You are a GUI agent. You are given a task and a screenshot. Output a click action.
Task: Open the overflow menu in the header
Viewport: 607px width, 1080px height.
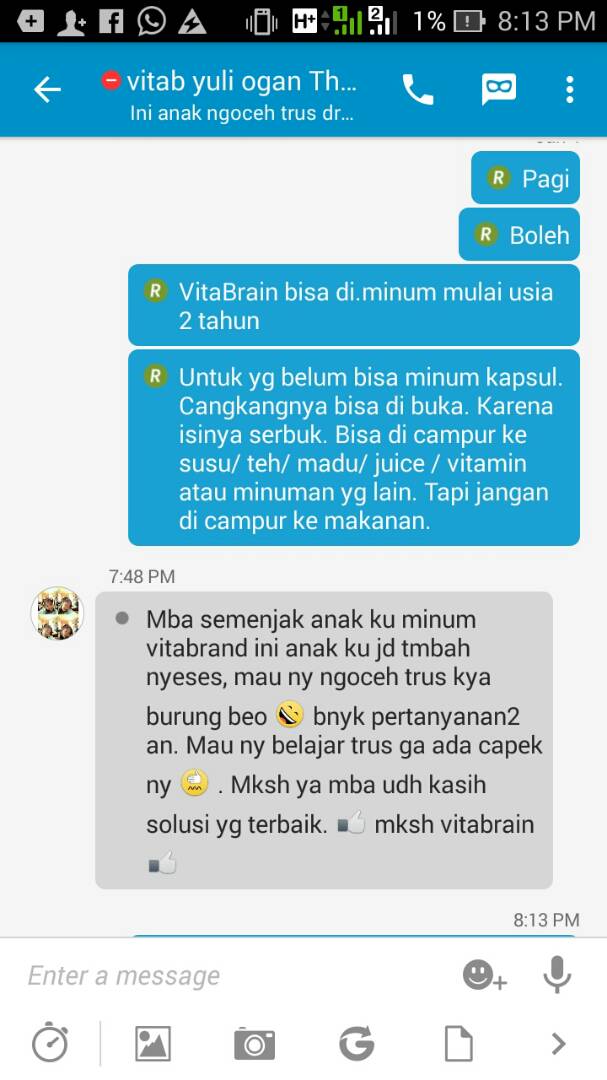tap(569, 90)
